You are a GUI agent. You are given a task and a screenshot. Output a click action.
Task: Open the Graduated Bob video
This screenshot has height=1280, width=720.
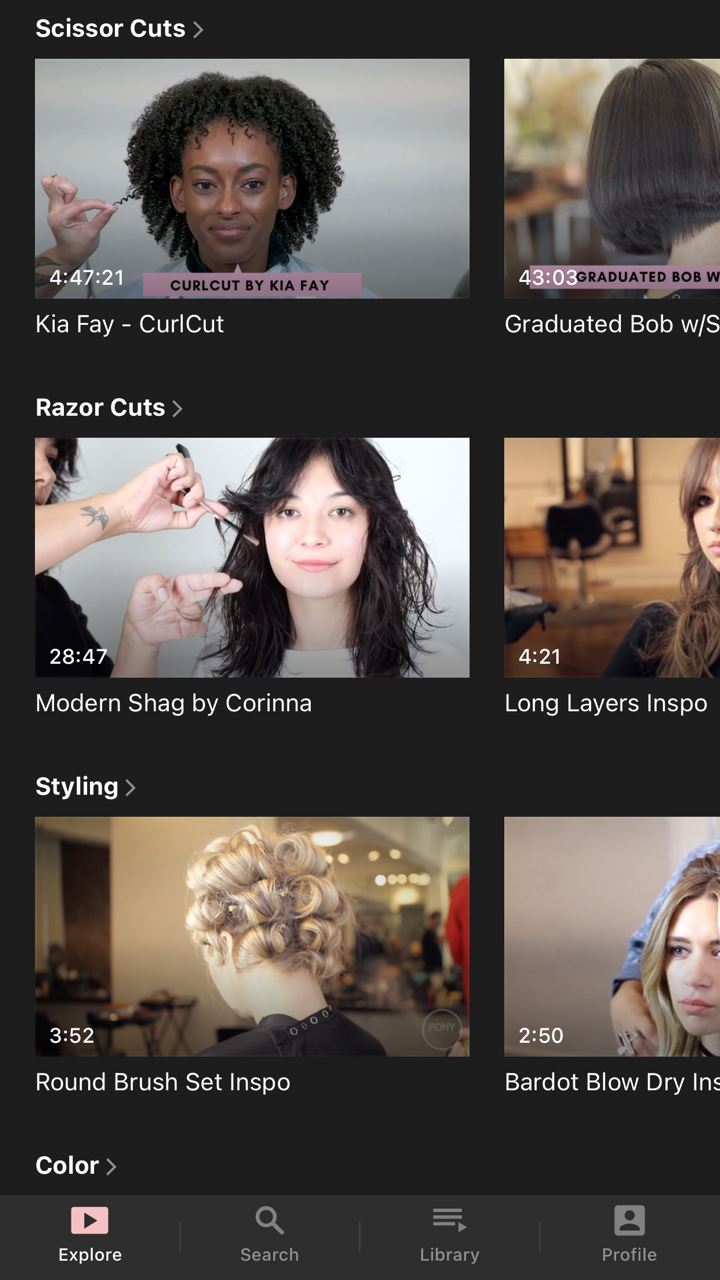pyautogui.click(x=612, y=178)
